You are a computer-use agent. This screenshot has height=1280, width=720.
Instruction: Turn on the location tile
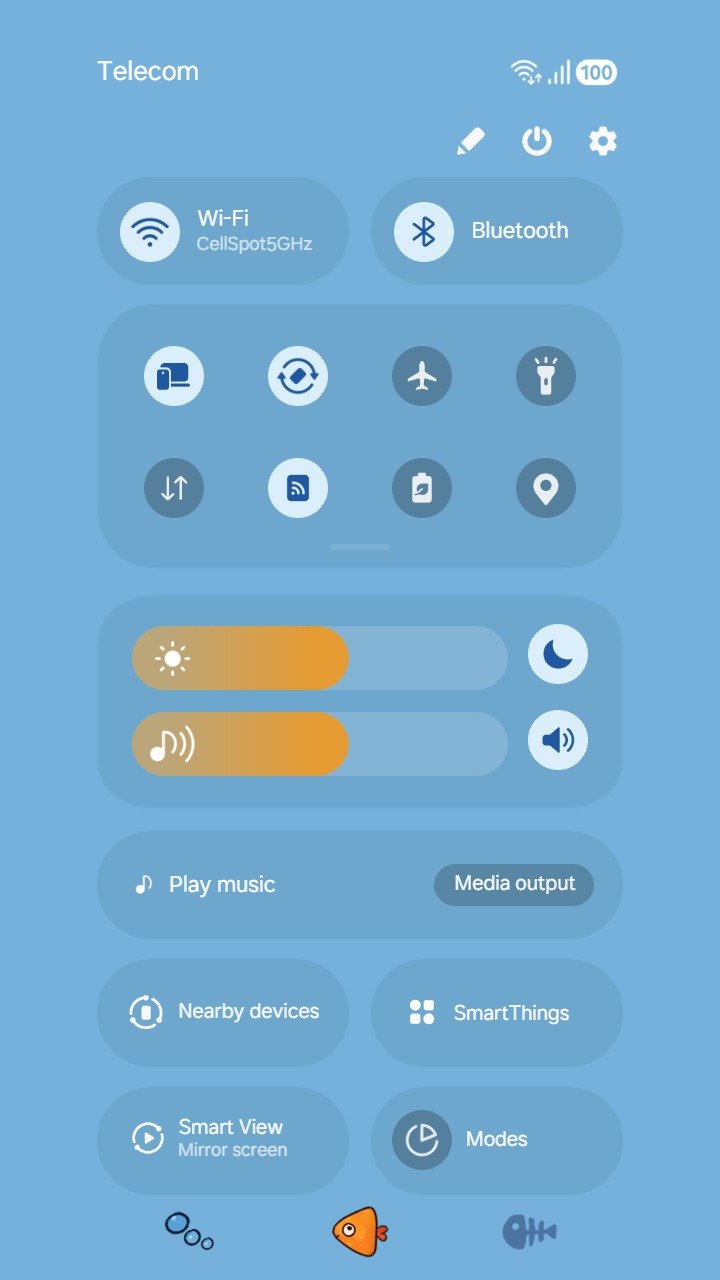(546, 488)
